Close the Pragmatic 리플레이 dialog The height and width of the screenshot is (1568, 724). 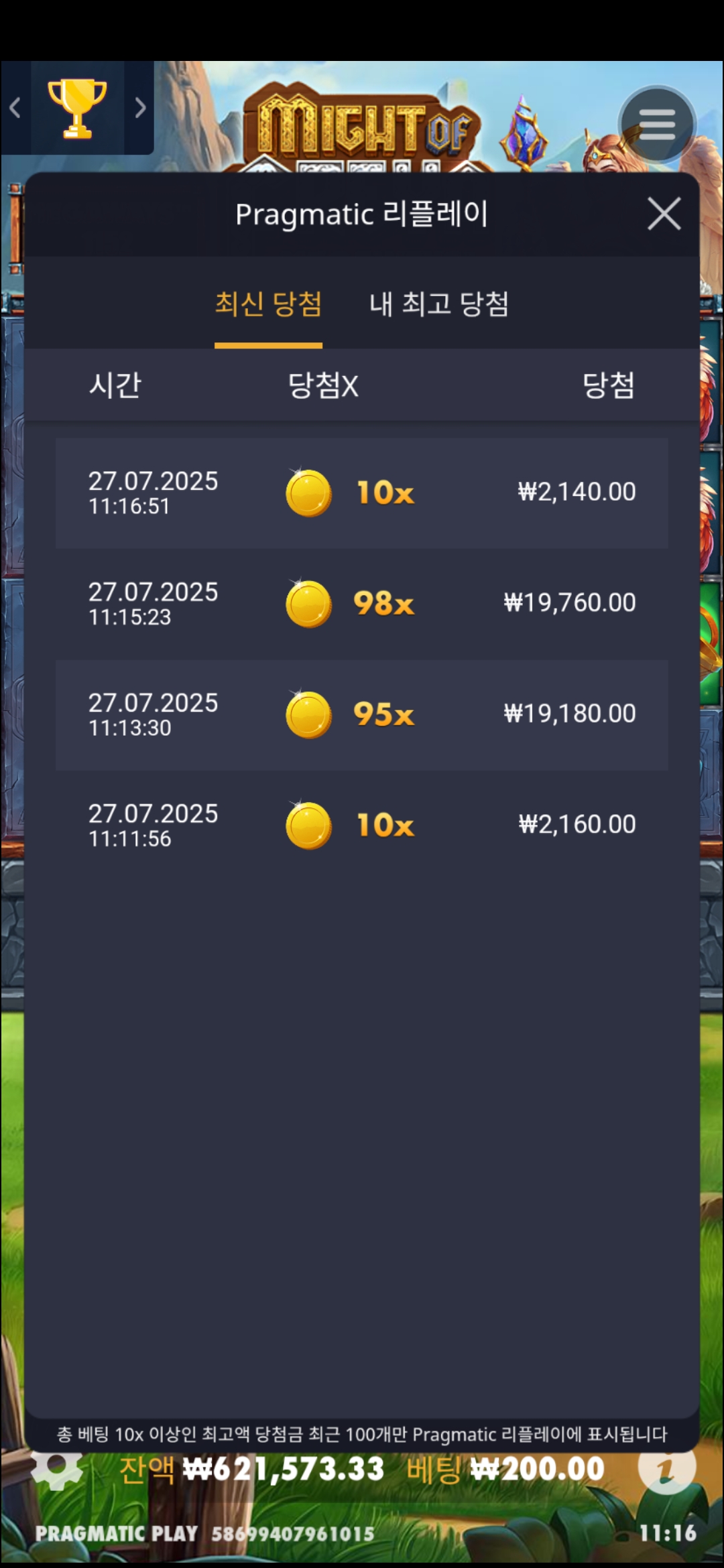click(x=664, y=214)
